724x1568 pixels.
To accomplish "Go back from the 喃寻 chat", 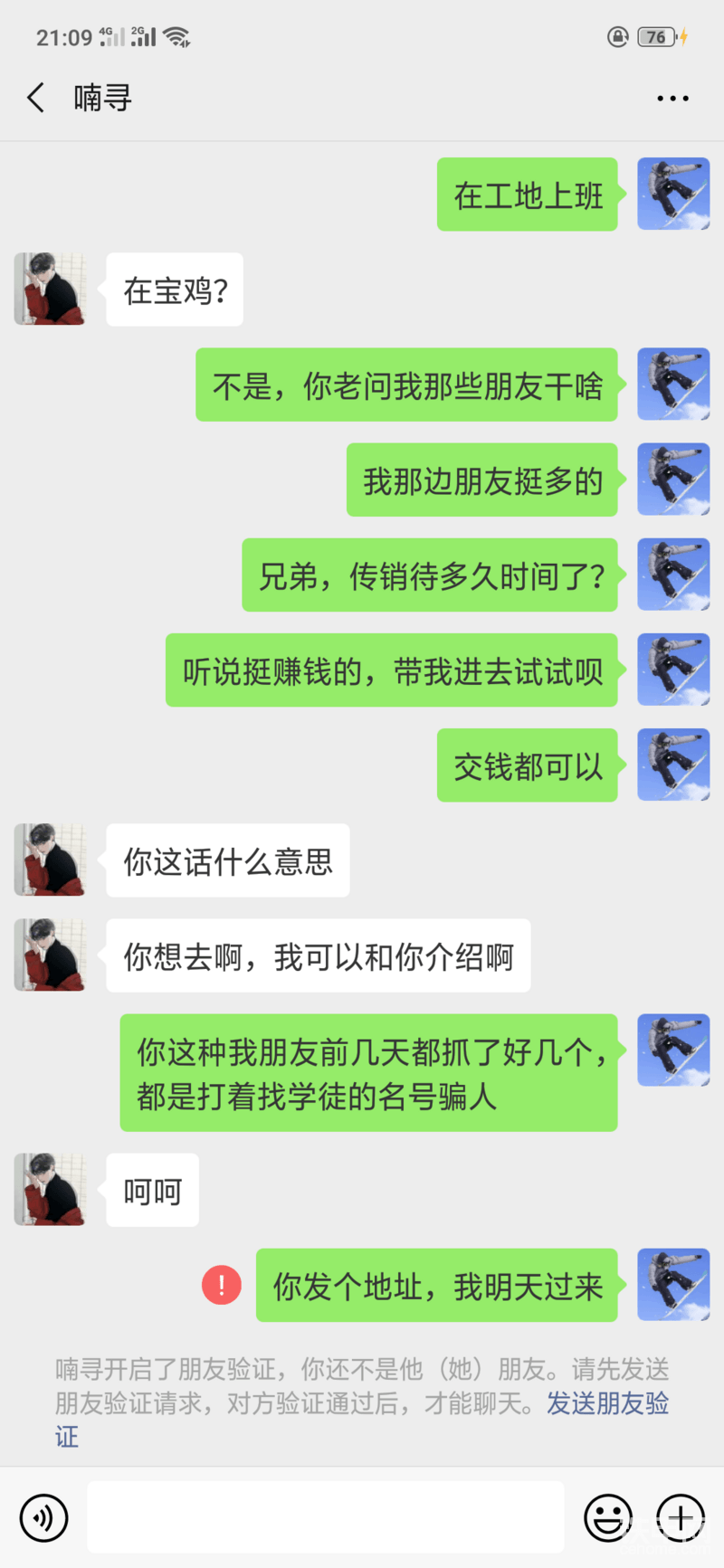I will 36,98.
